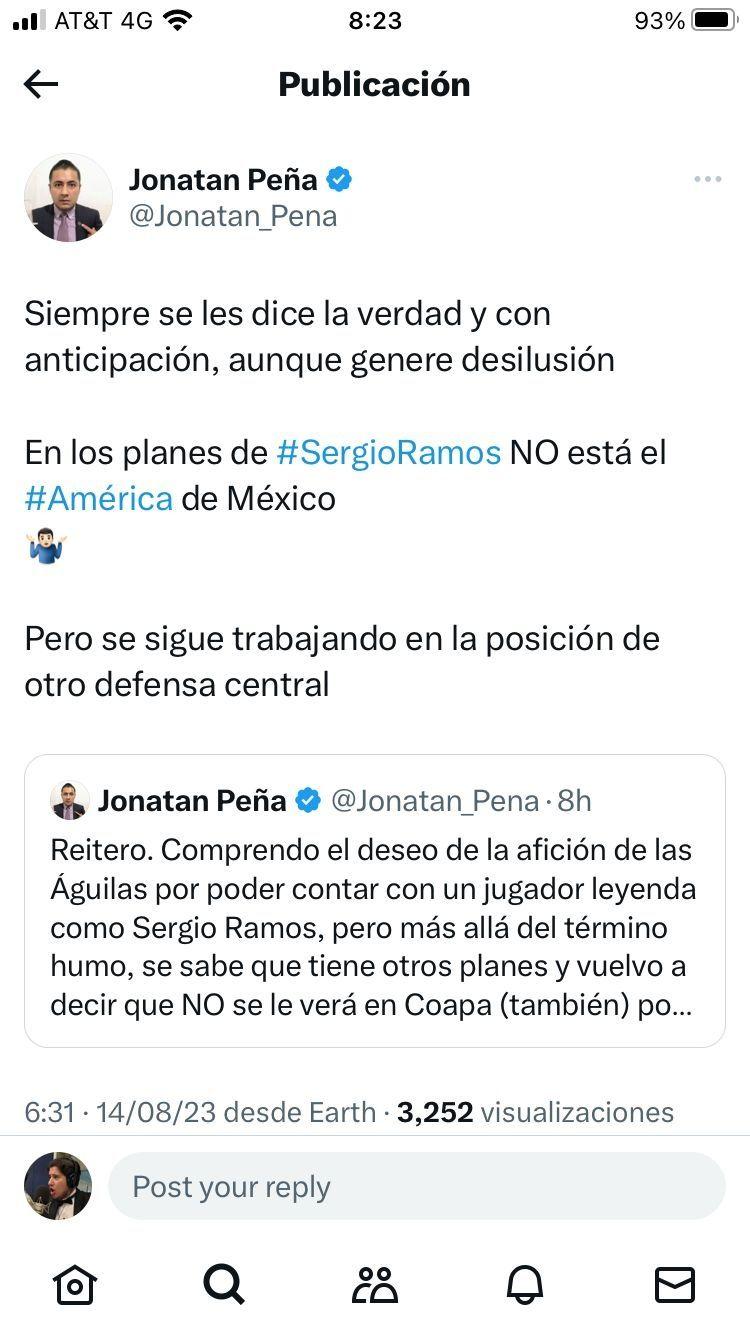Switch to the Home tab
Viewport: 750px width, 1334px height.
tap(76, 1285)
